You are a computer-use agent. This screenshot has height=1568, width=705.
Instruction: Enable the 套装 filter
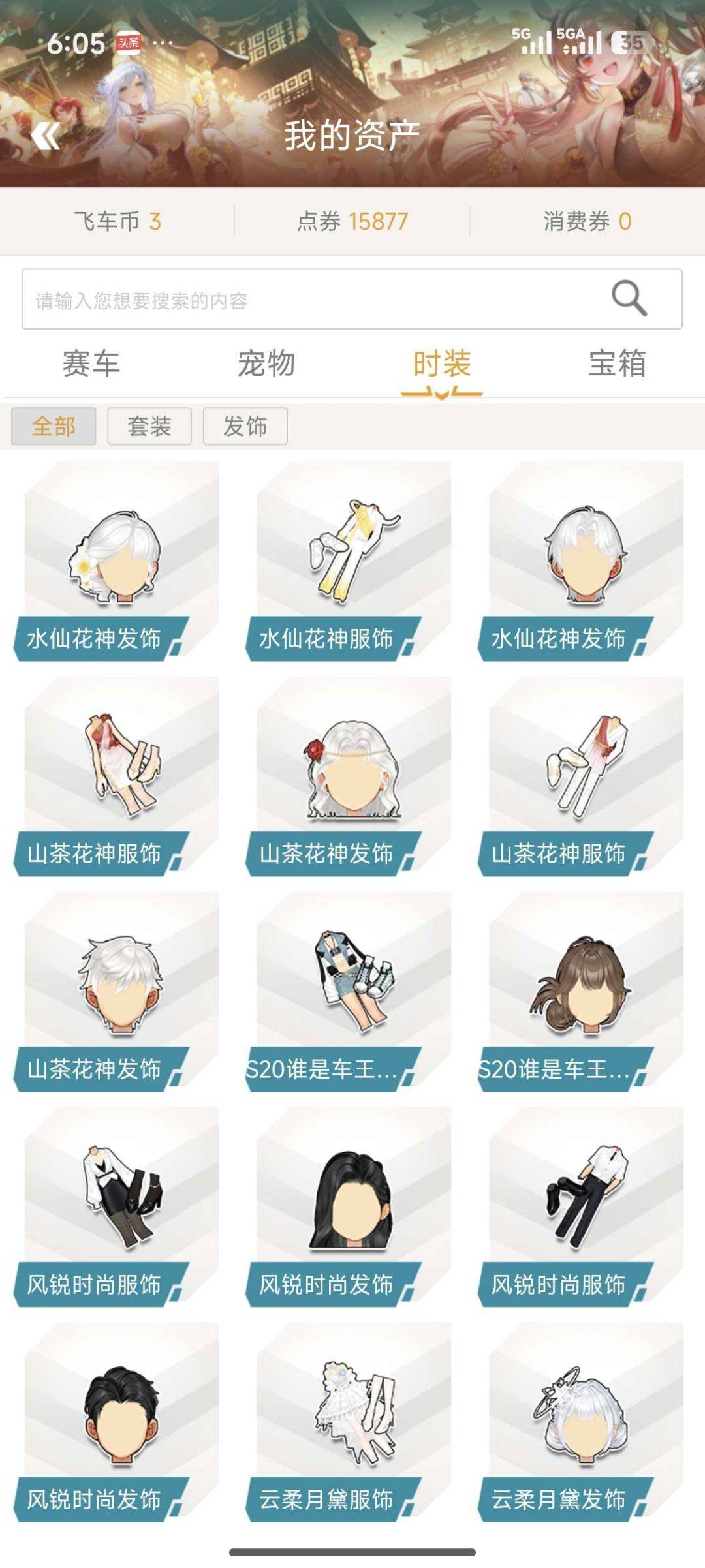click(151, 426)
